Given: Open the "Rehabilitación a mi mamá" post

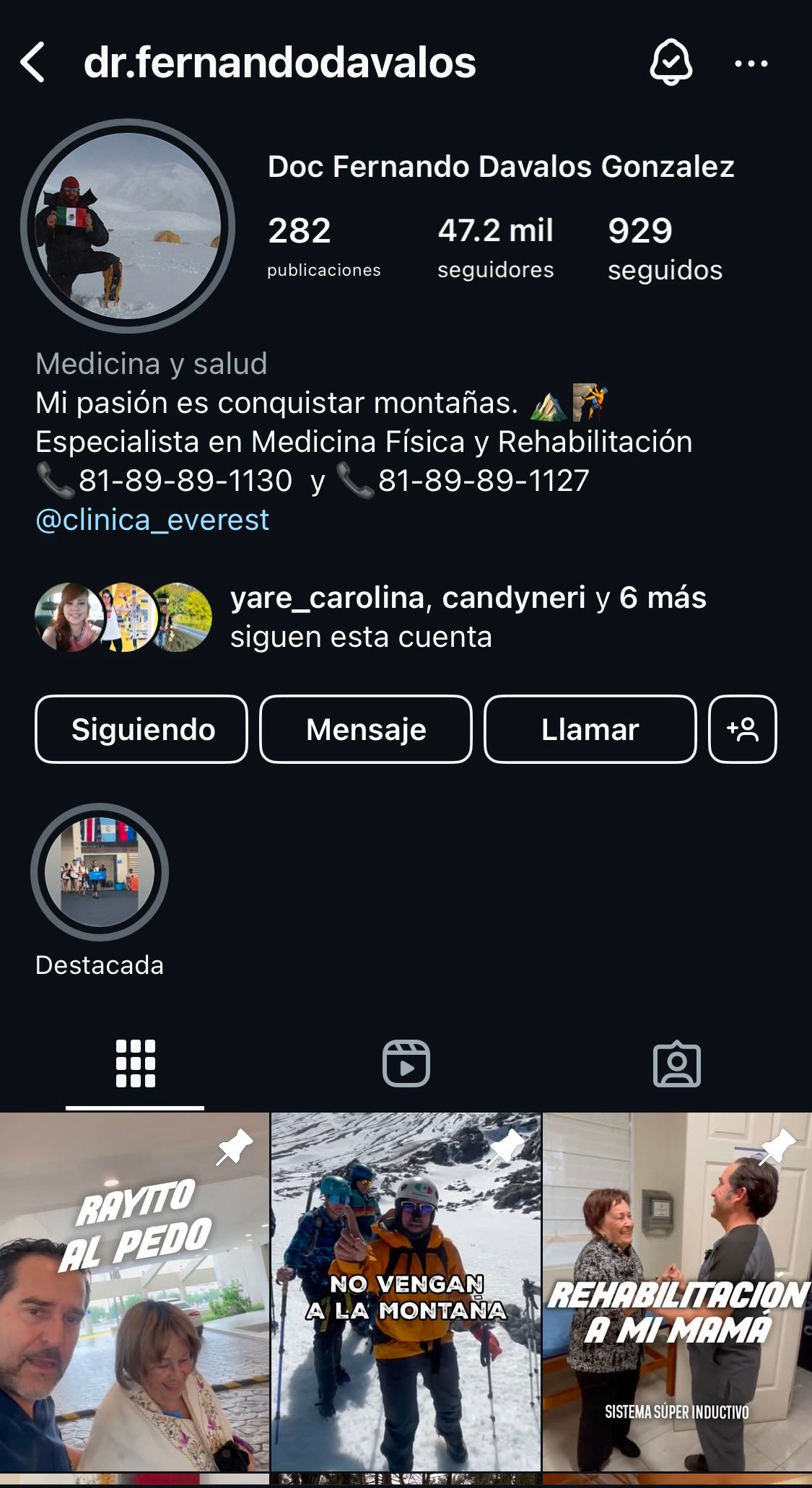Looking at the screenshot, I should tap(677, 1292).
